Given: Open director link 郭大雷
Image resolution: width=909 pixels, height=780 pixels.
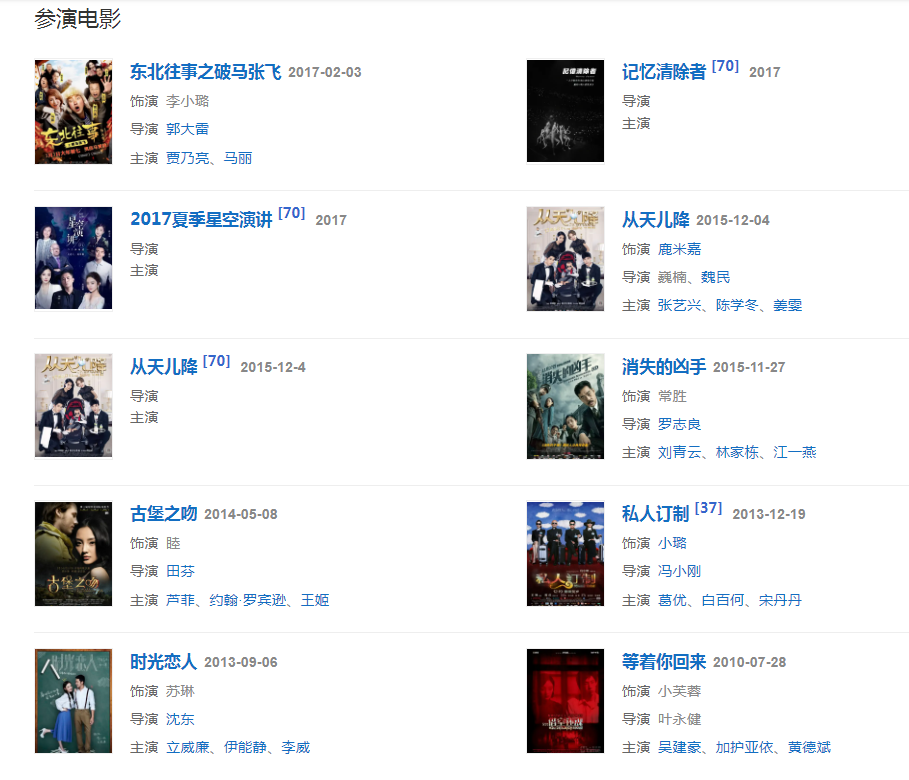Looking at the screenshot, I should point(187,129).
